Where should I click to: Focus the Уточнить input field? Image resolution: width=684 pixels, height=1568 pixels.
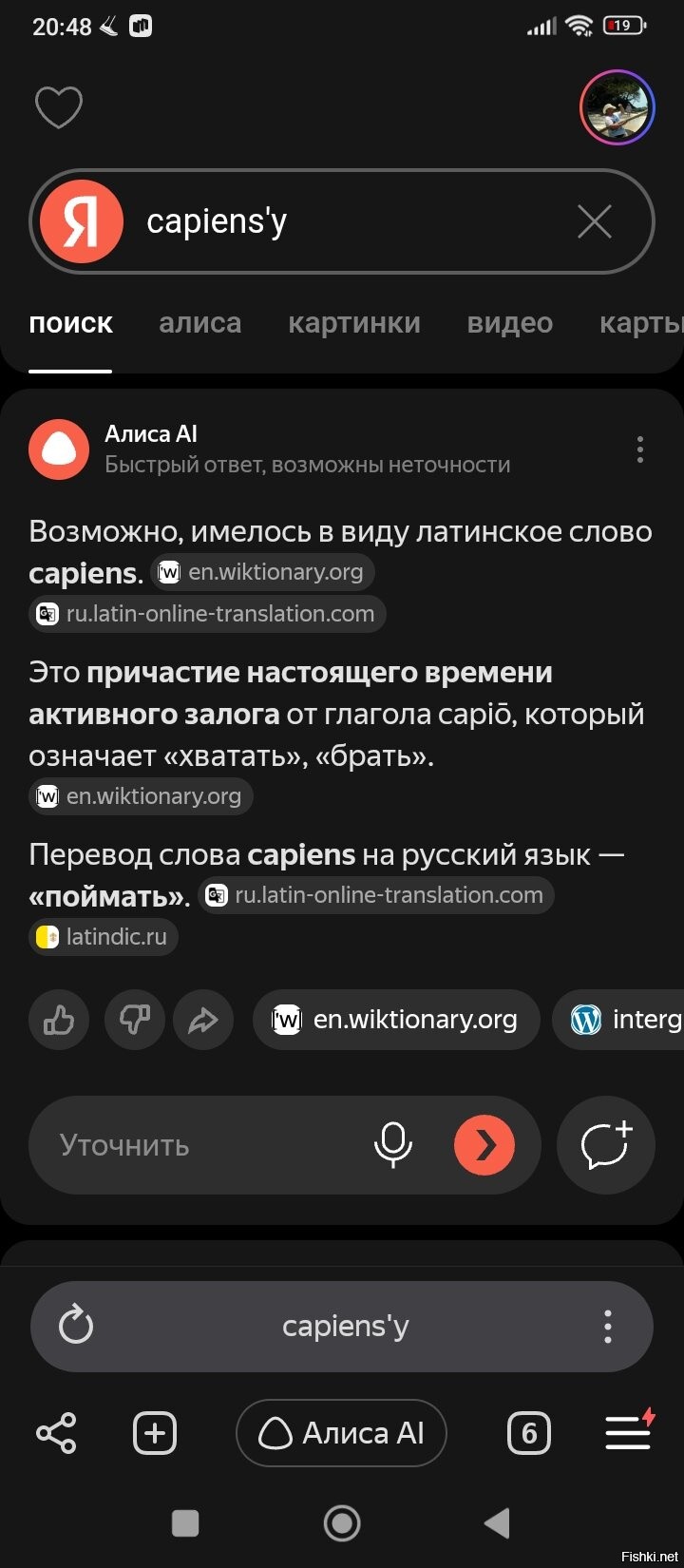[x=190, y=1145]
